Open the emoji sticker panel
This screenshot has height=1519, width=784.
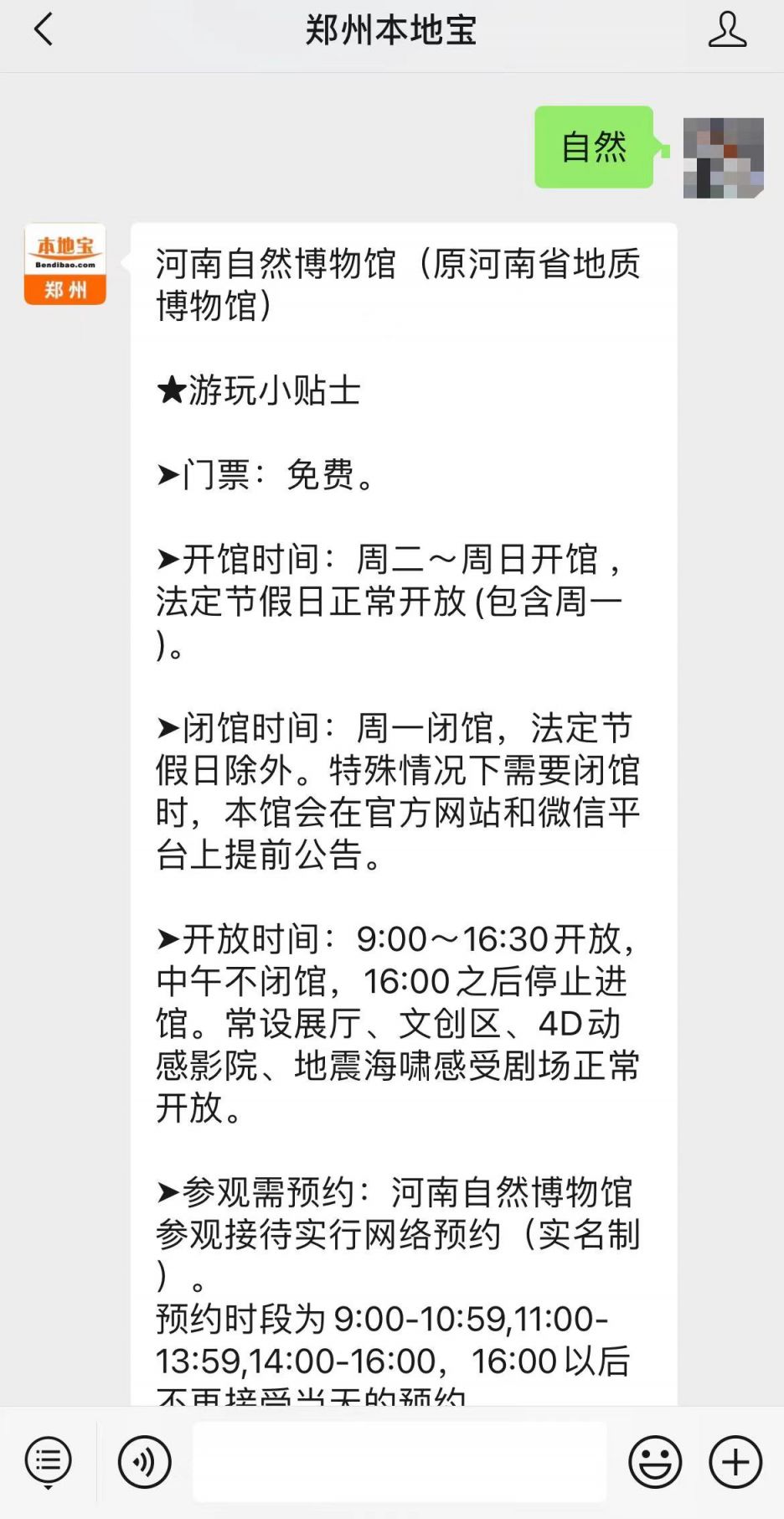pos(655,1462)
